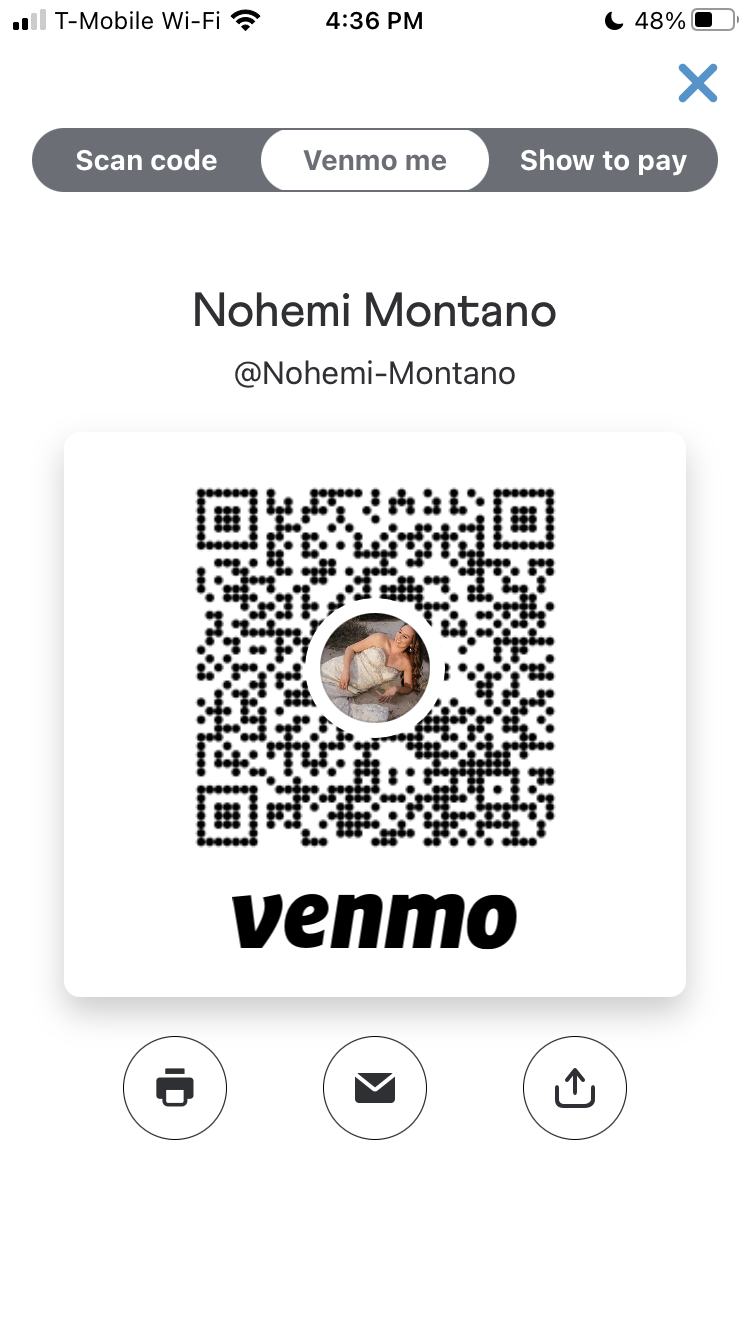Screen dimensions: 750x1334
Task: Close the Venmo QR code screen
Action: [697, 83]
